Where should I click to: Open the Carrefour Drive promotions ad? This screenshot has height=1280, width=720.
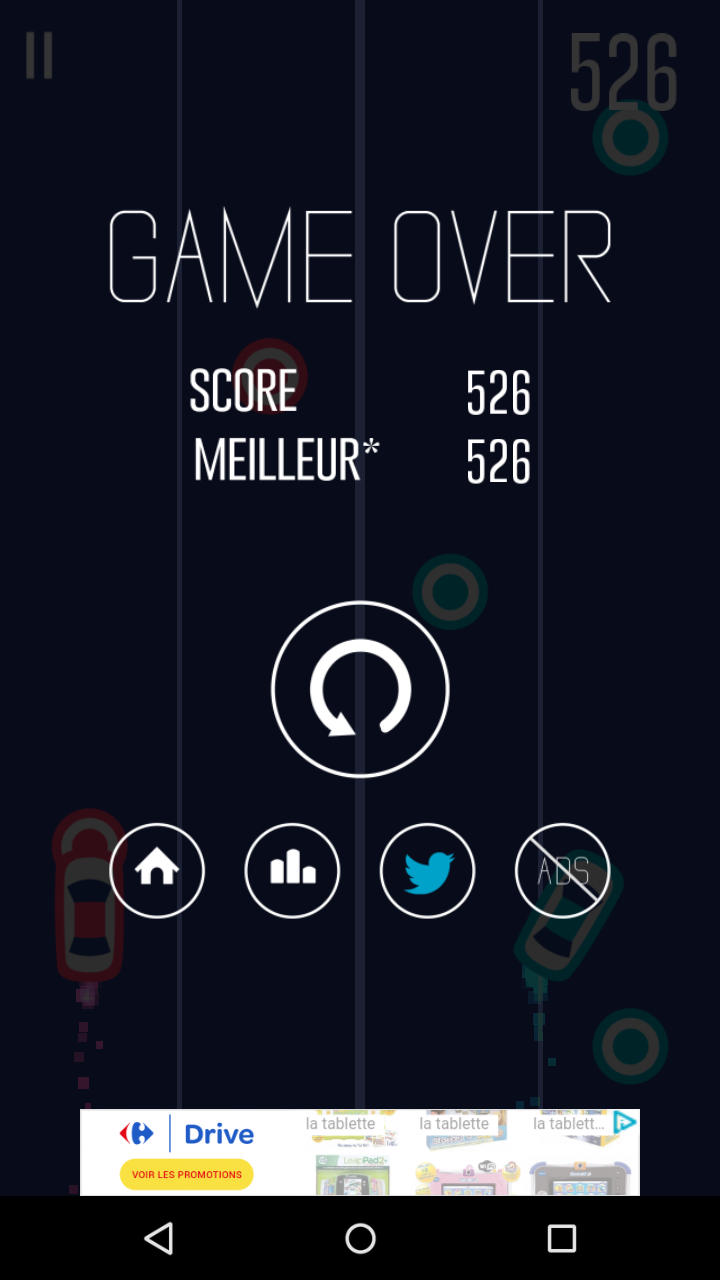pyautogui.click(x=187, y=1173)
